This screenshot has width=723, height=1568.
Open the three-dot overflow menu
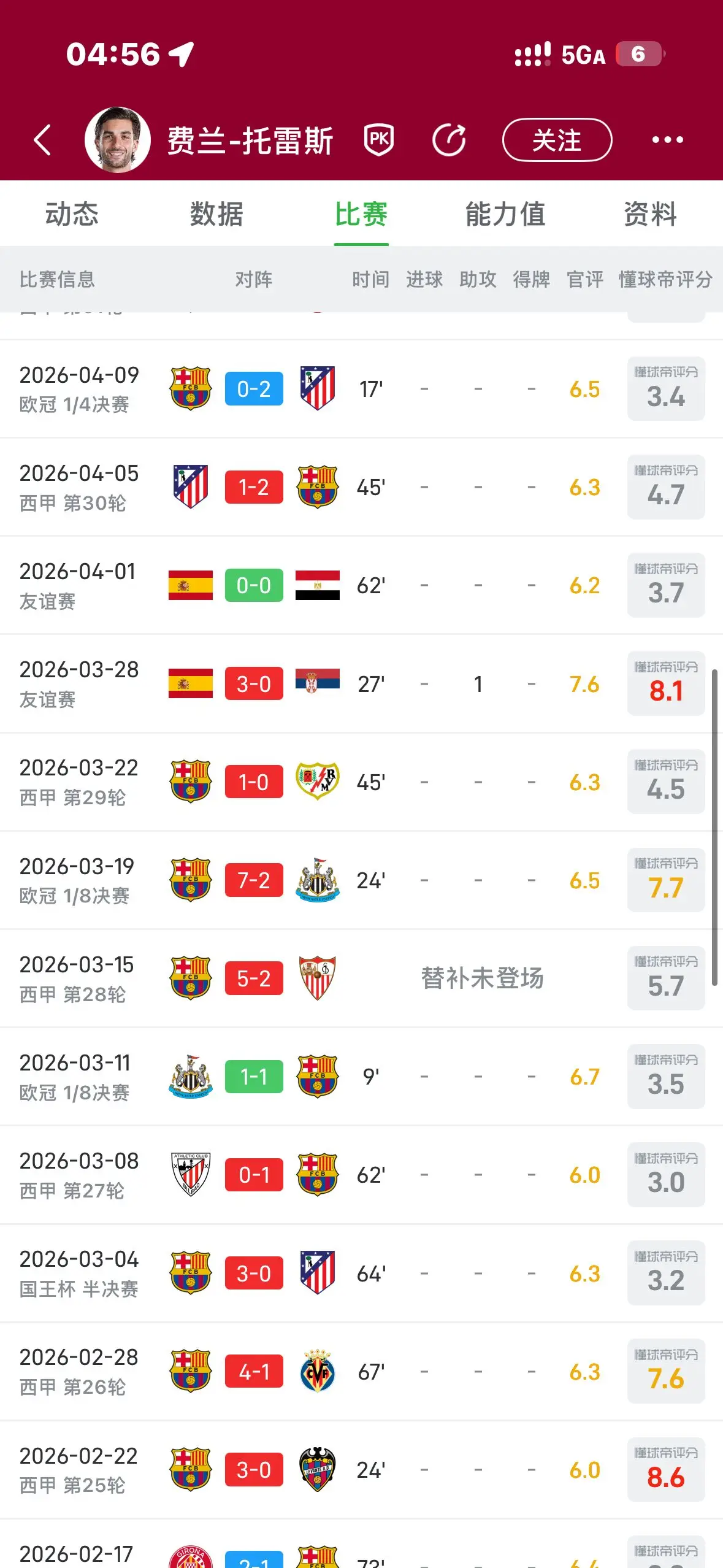667,140
